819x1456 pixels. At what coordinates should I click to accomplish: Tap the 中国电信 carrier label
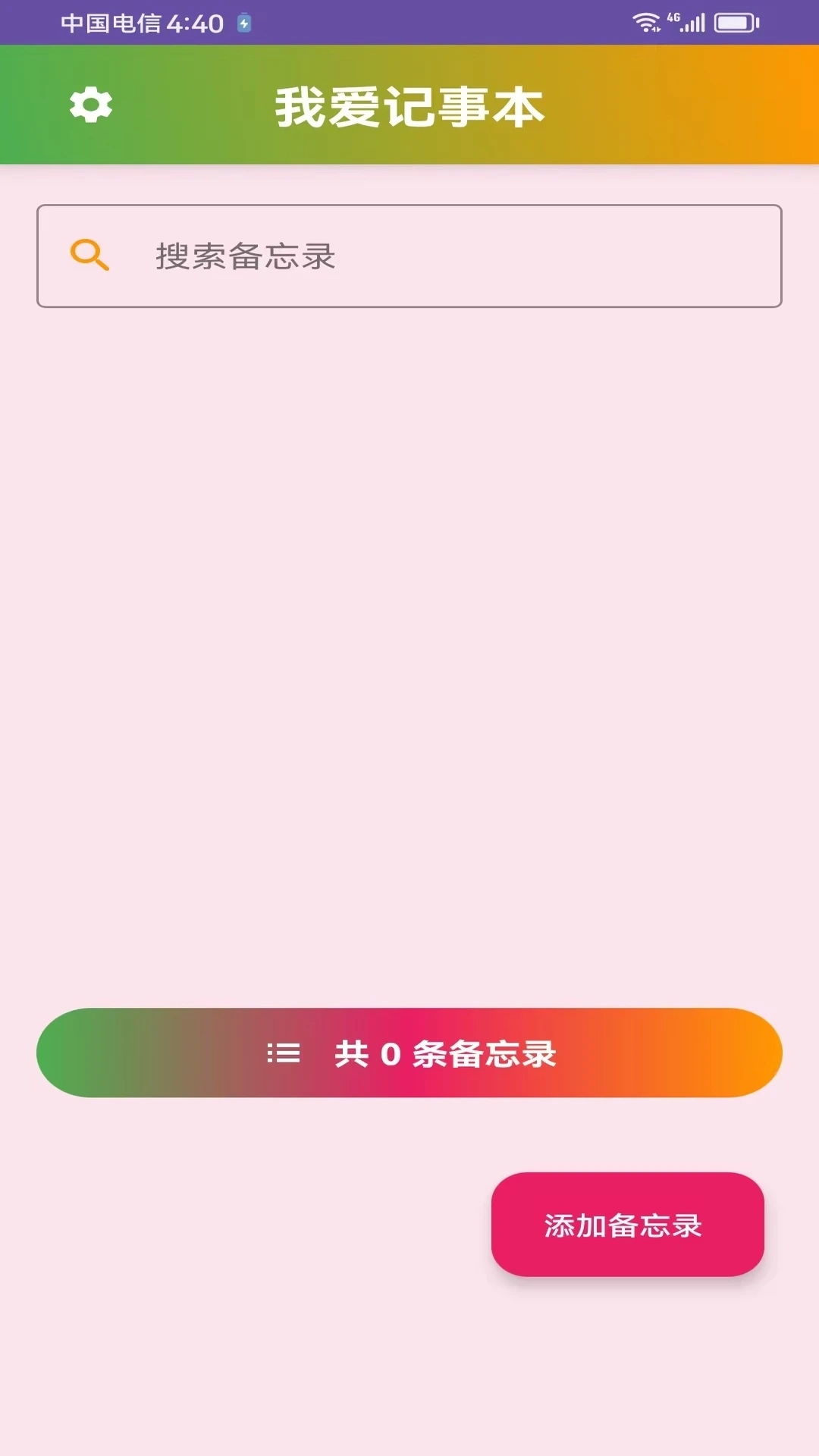pos(114,23)
